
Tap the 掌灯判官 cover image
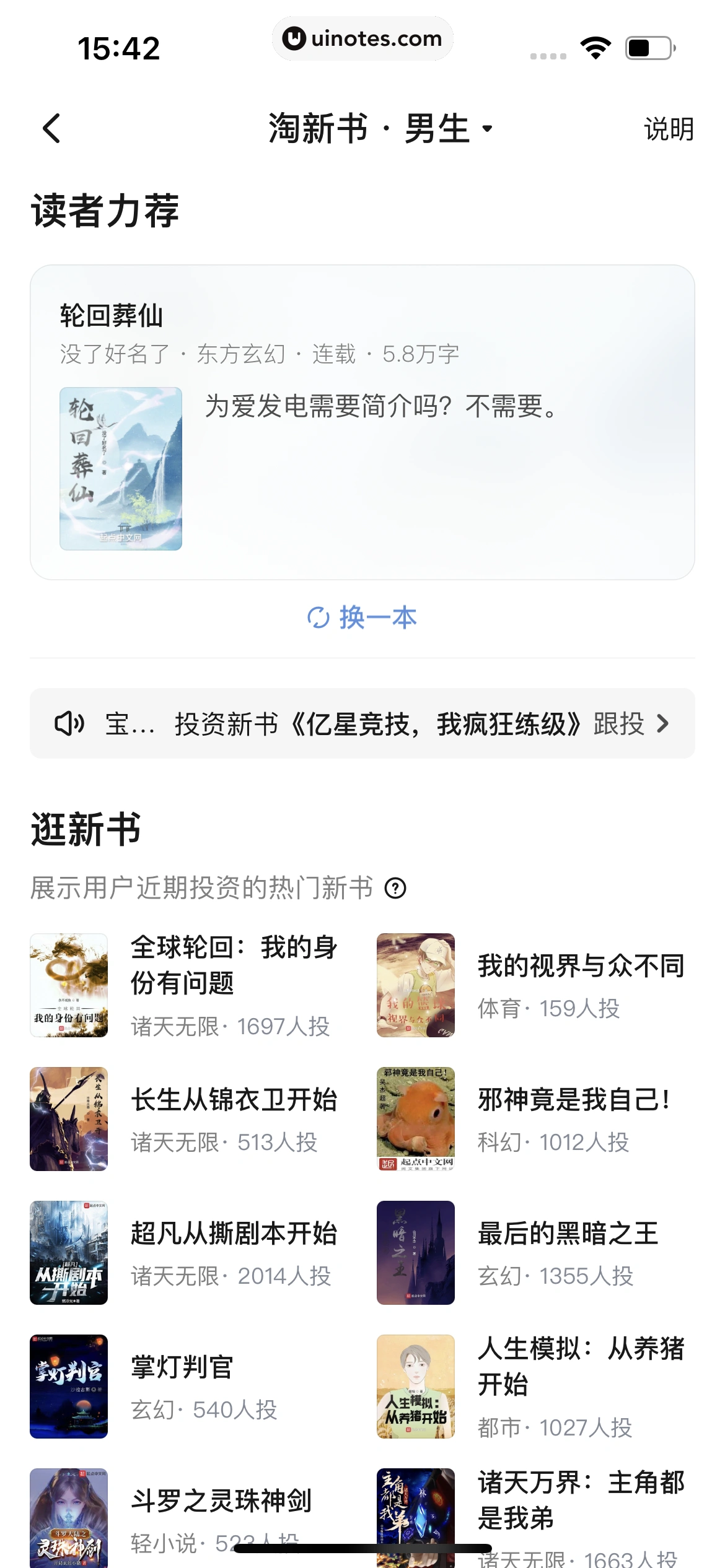(69, 1387)
